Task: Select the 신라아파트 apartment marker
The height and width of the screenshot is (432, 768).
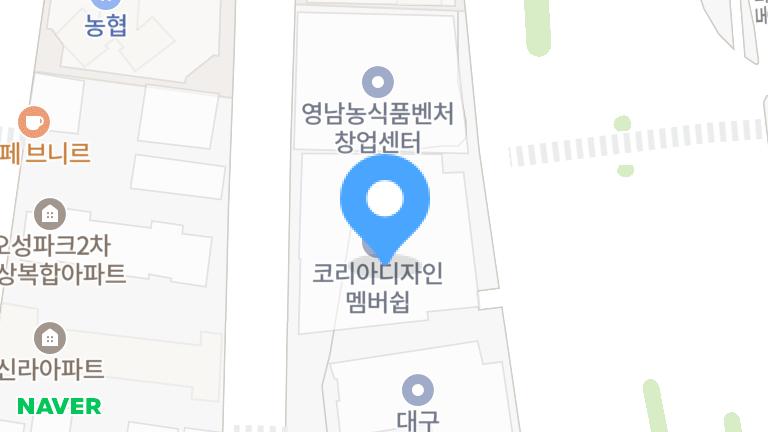Action: click(50, 337)
